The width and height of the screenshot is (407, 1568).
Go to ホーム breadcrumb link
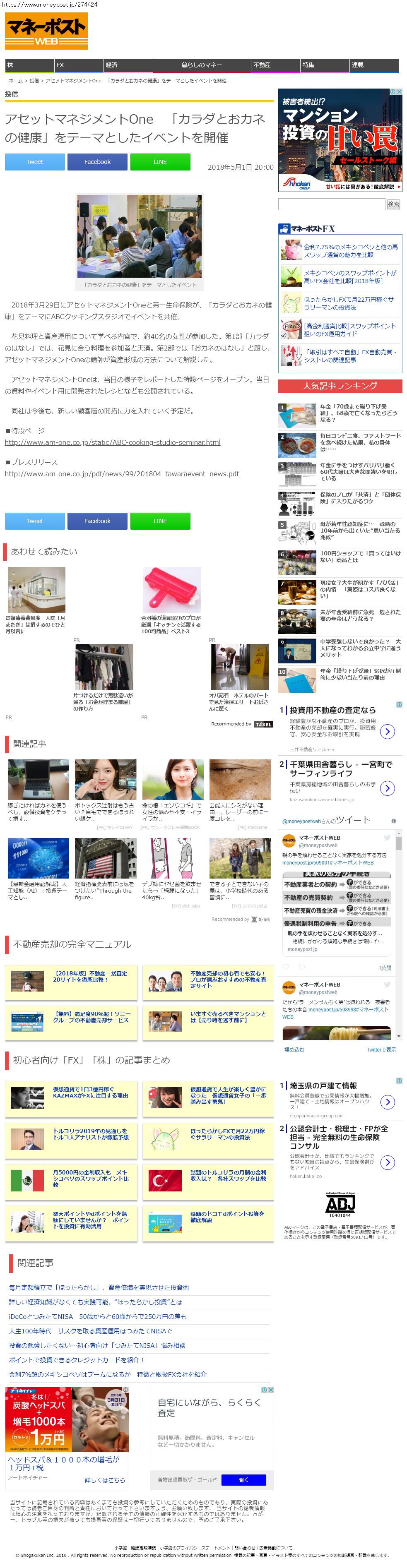tap(15, 81)
